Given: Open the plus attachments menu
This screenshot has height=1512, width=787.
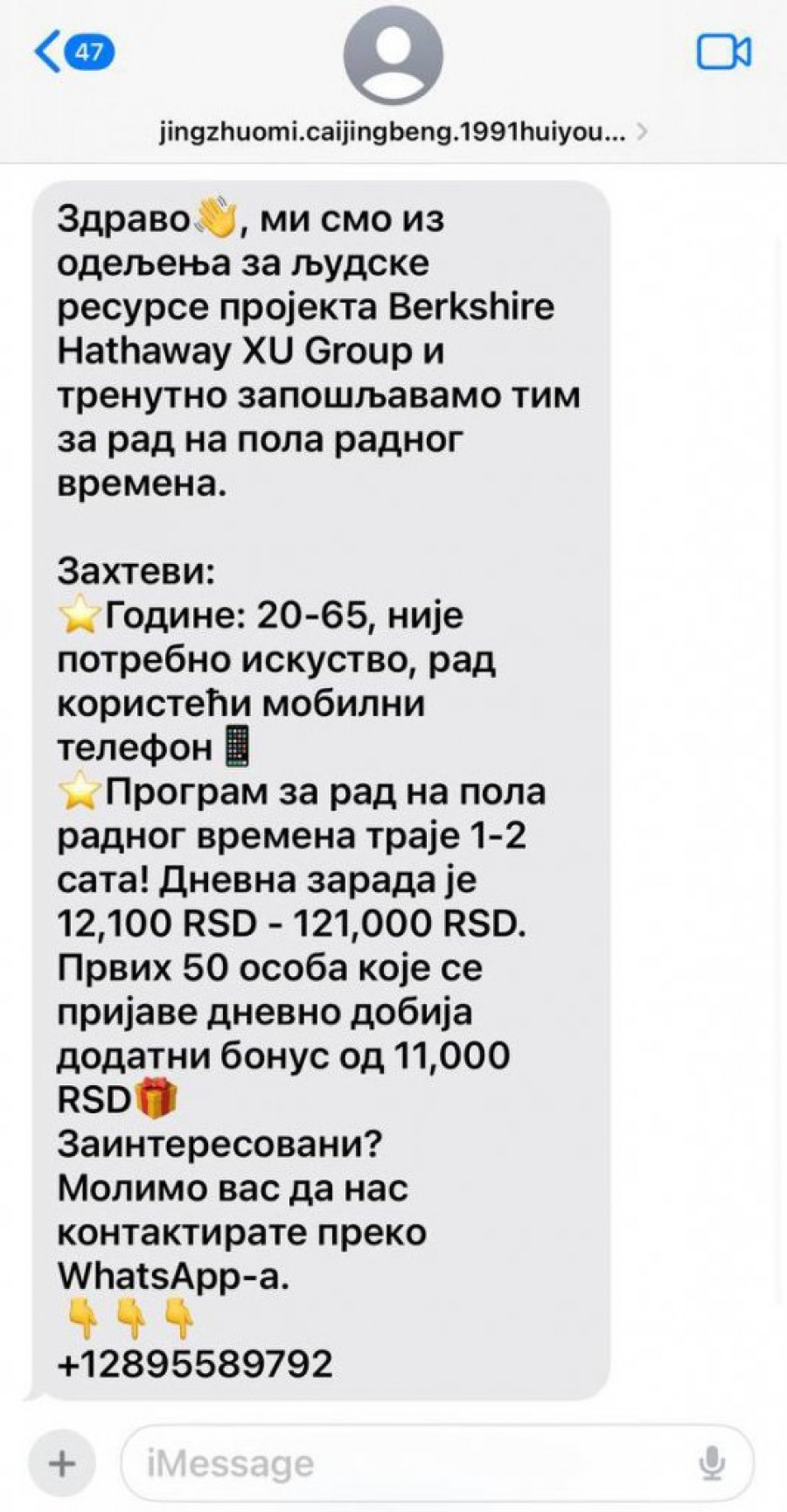Looking at the screenshot, I should pos(61,1463).
